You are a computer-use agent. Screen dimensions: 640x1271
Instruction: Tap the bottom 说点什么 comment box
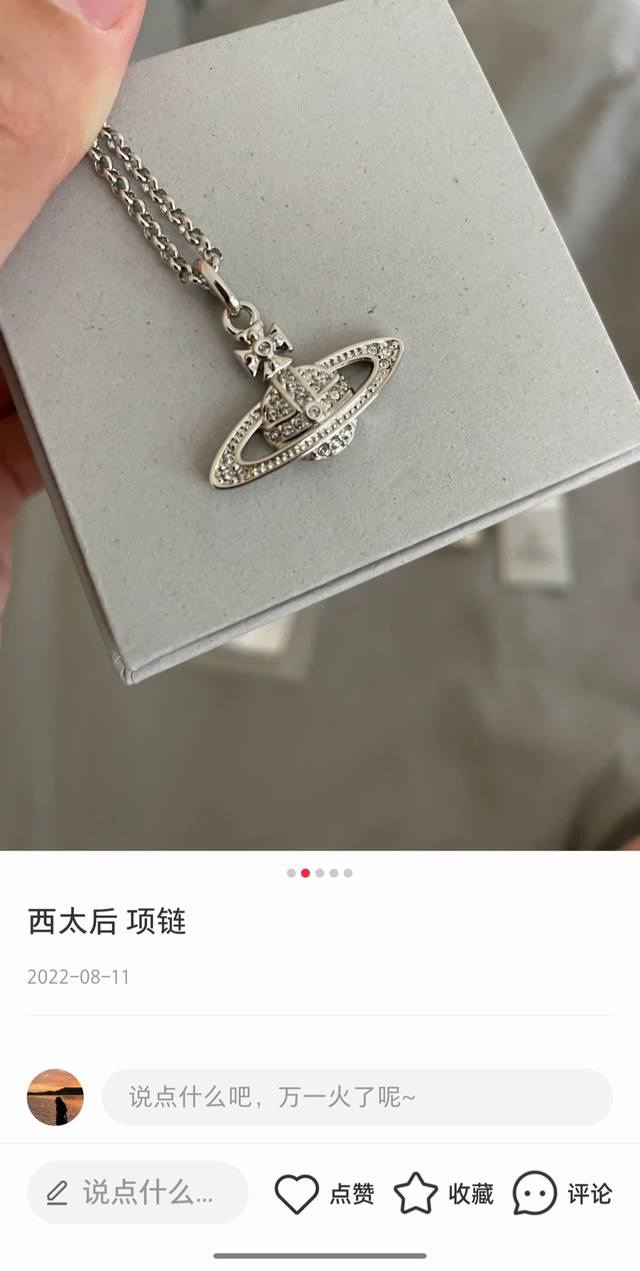coord(138,1193)
